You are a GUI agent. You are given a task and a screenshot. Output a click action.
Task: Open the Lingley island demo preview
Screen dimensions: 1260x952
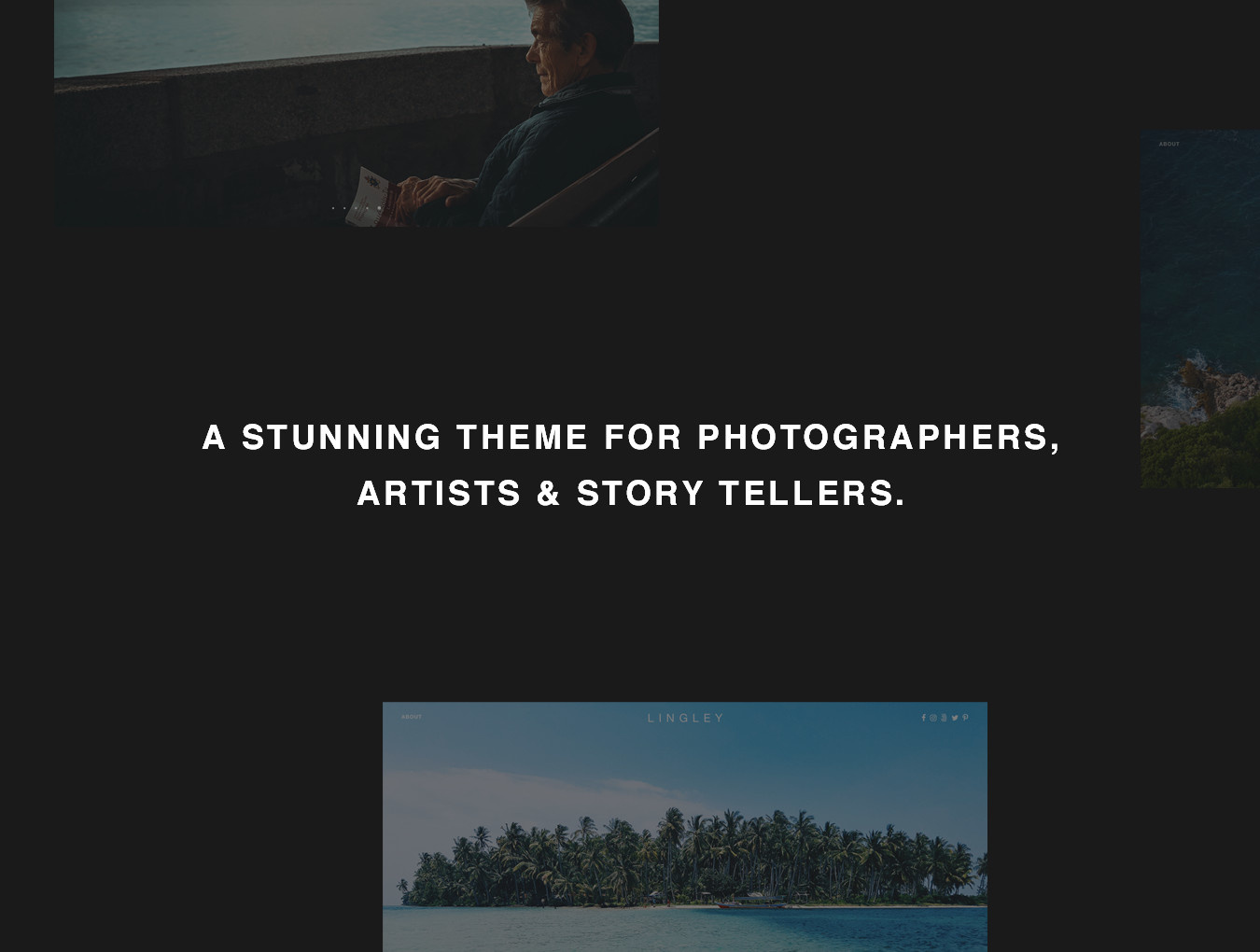pyautogui.click(x=684, y=827)
